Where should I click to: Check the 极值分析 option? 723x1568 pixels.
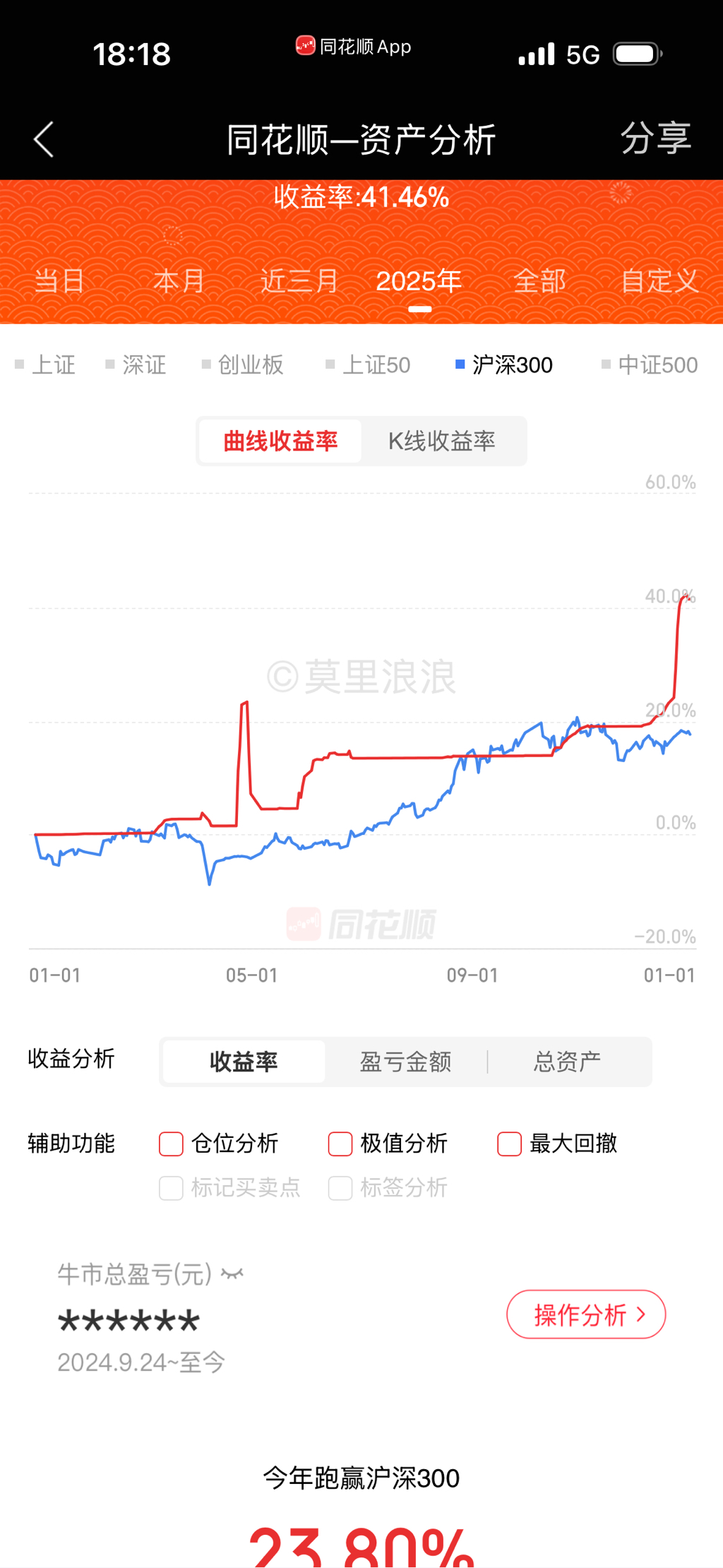click(340, 1144)
